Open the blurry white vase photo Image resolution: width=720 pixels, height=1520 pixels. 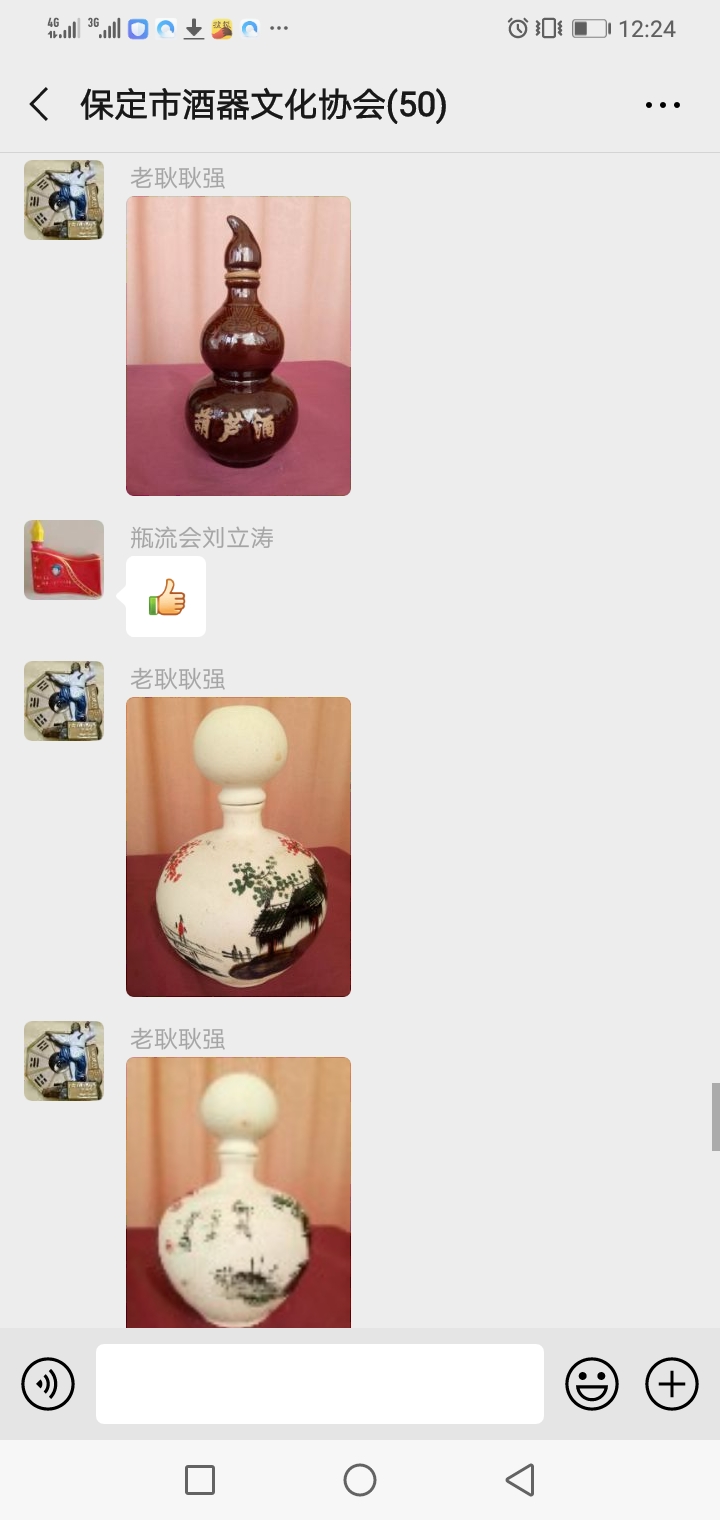coord(238,1192)
